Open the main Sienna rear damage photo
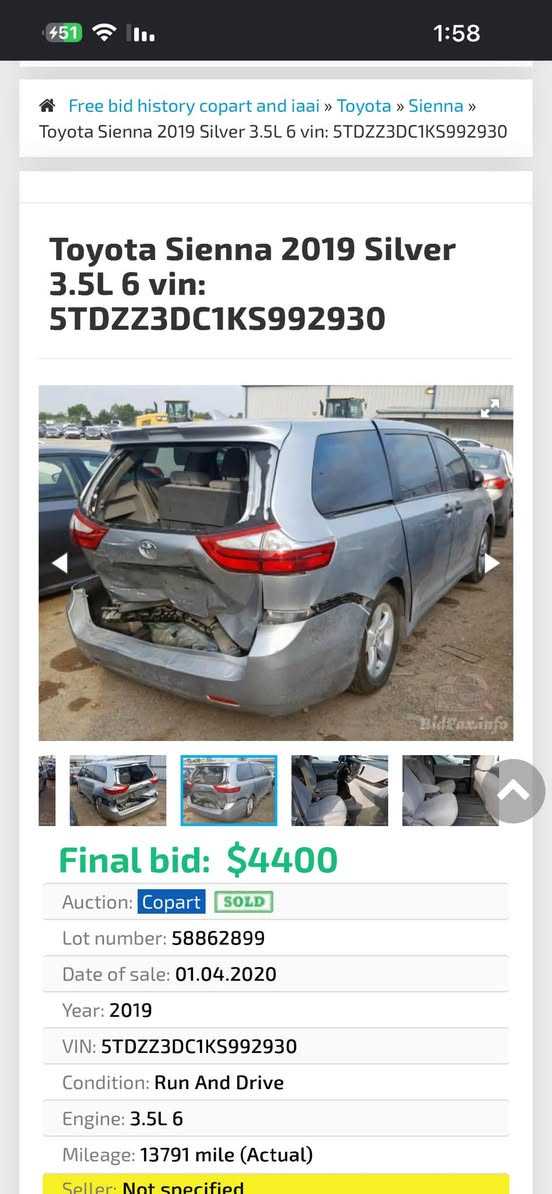552x1194 pixels. coord(276,563)
